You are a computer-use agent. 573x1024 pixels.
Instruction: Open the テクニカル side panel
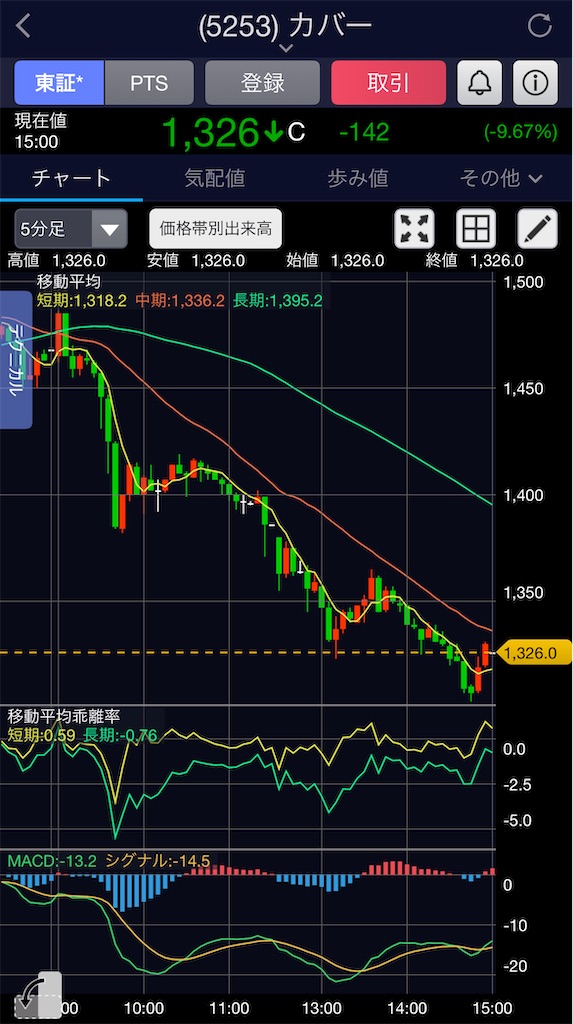[x=16, y=360]
